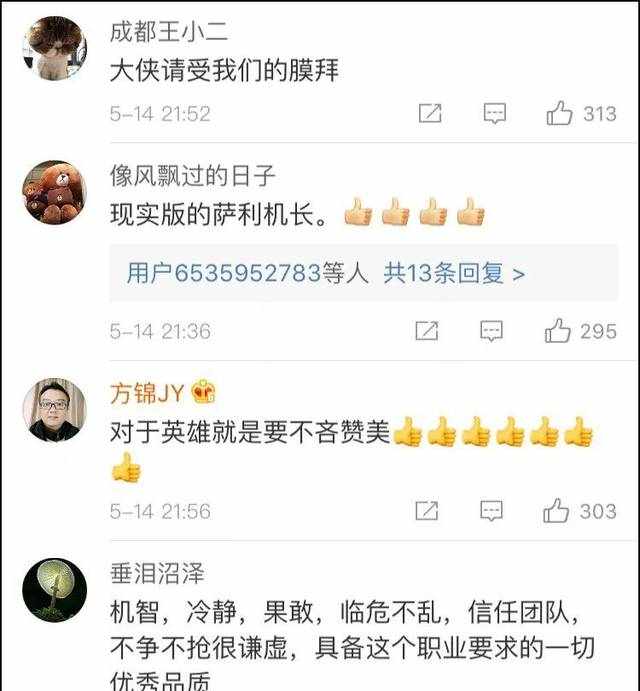Open 垂泪沼泽's profile avatar
640x691 pixels.
pyautogui.click(x=55, y=590)
